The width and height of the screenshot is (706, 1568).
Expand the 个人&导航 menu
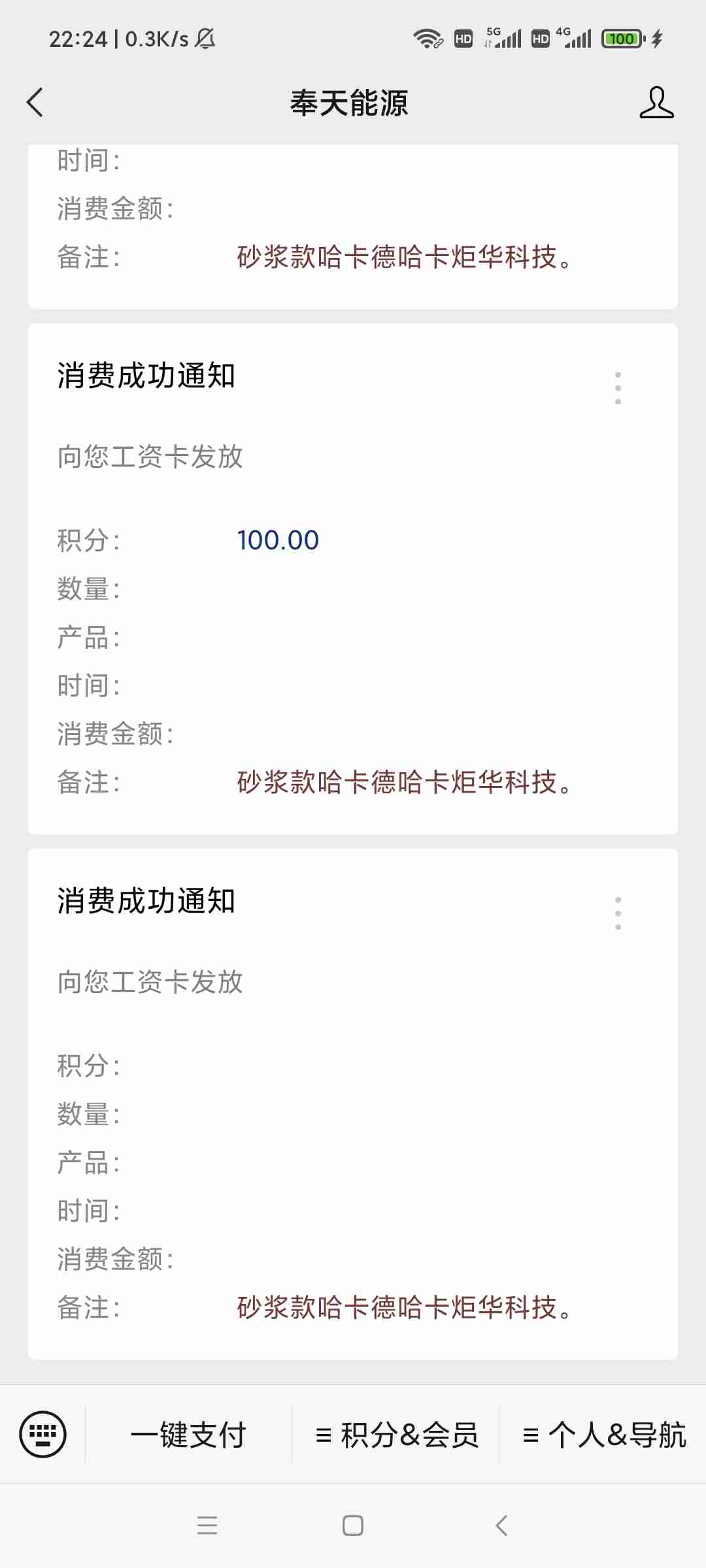click(604, 1435)
